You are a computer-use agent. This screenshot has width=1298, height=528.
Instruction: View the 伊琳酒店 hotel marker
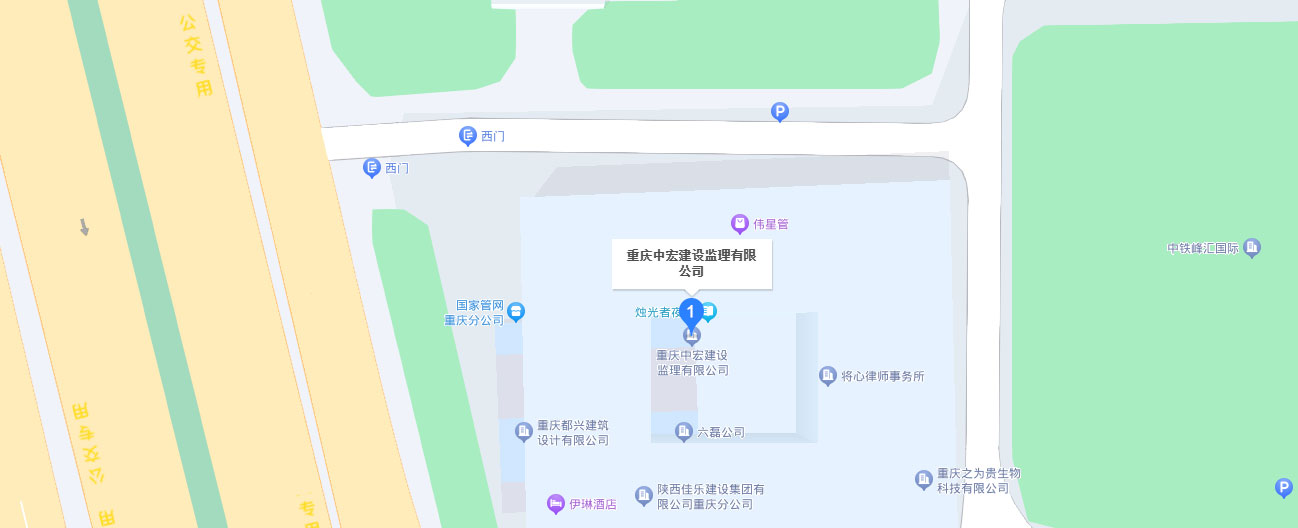(x=556, y=504)
